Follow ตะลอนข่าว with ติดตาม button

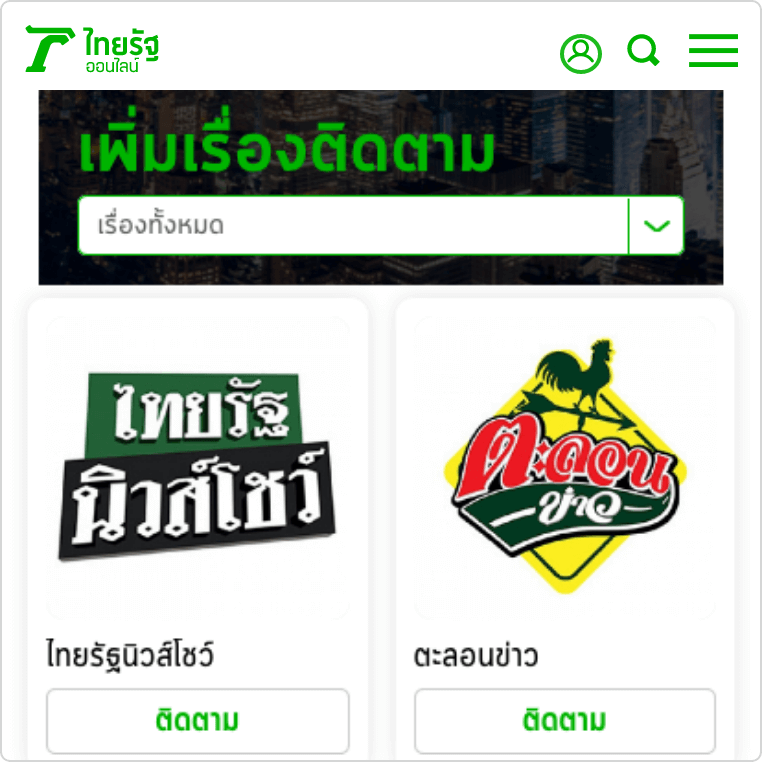tap(564, 720)
